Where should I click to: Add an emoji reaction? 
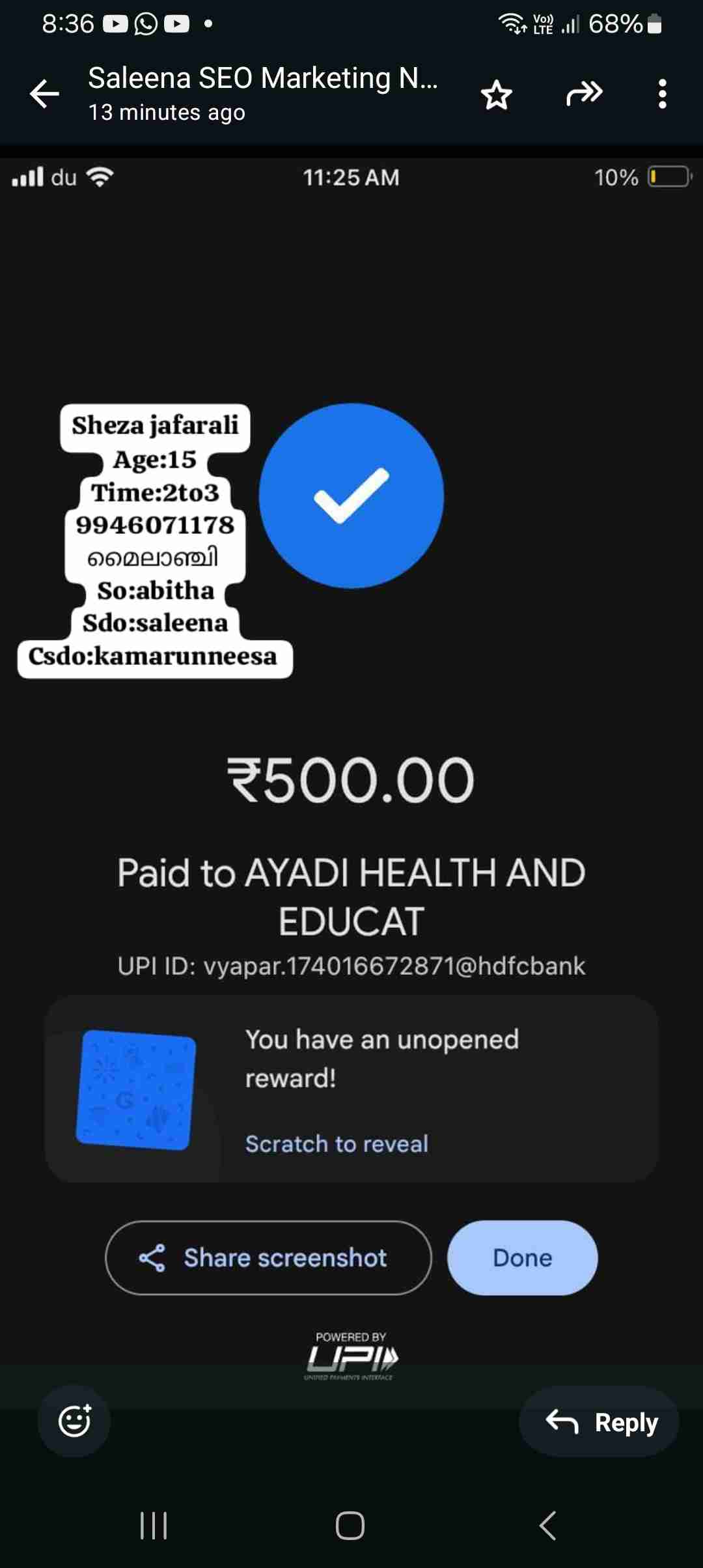pos(74,1420)
